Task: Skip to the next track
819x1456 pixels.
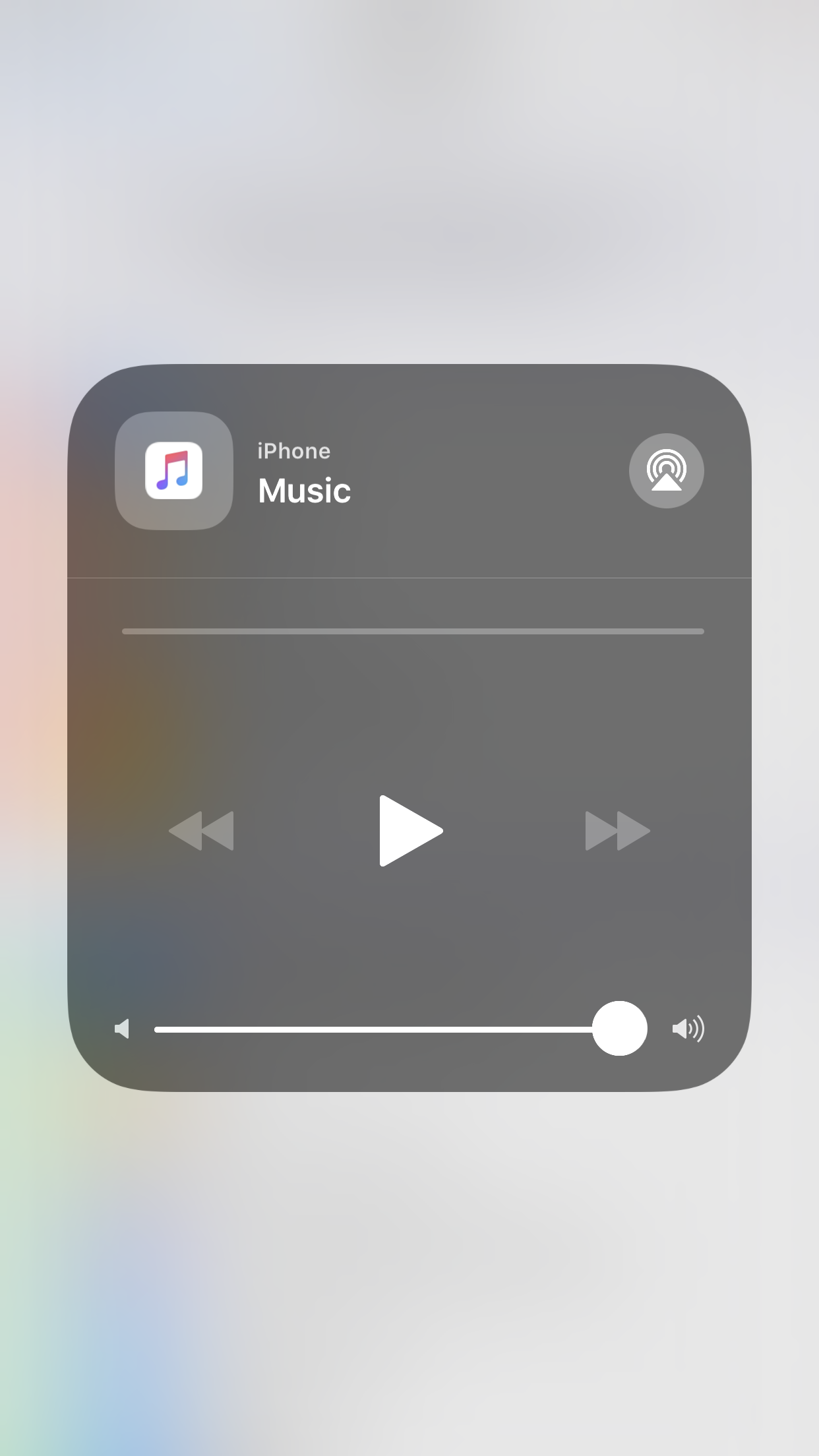Action: tap(617, 831)
